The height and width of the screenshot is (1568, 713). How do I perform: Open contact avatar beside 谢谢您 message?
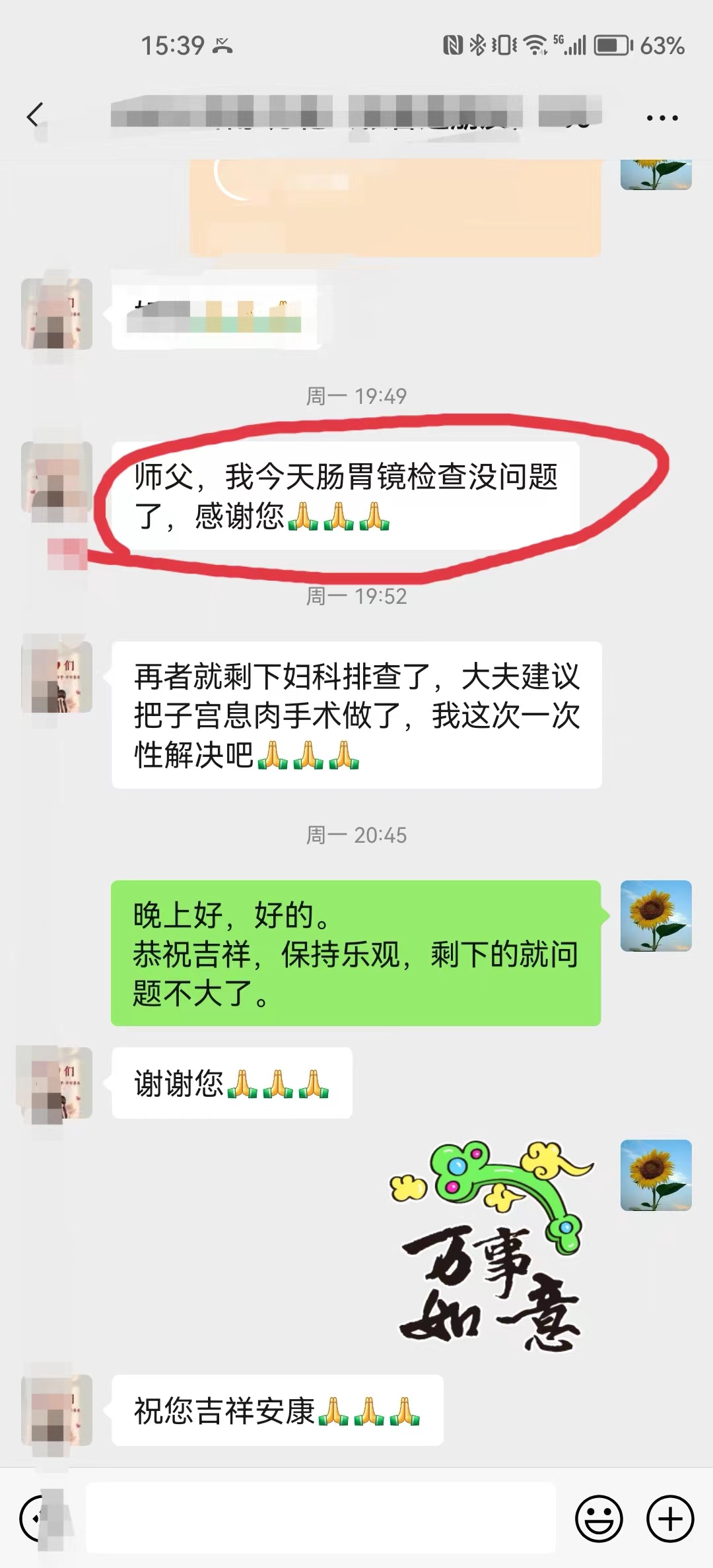tap(57, 1082)
